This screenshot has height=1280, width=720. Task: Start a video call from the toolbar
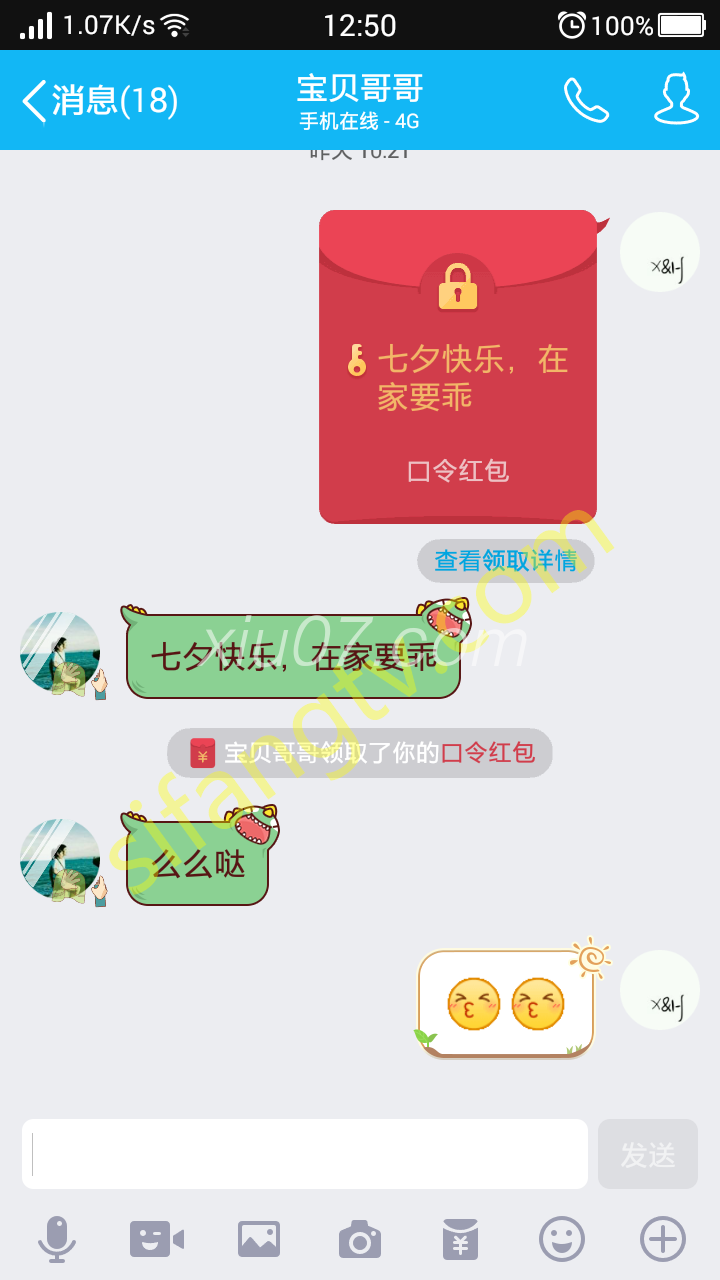tap(157, 1240)
